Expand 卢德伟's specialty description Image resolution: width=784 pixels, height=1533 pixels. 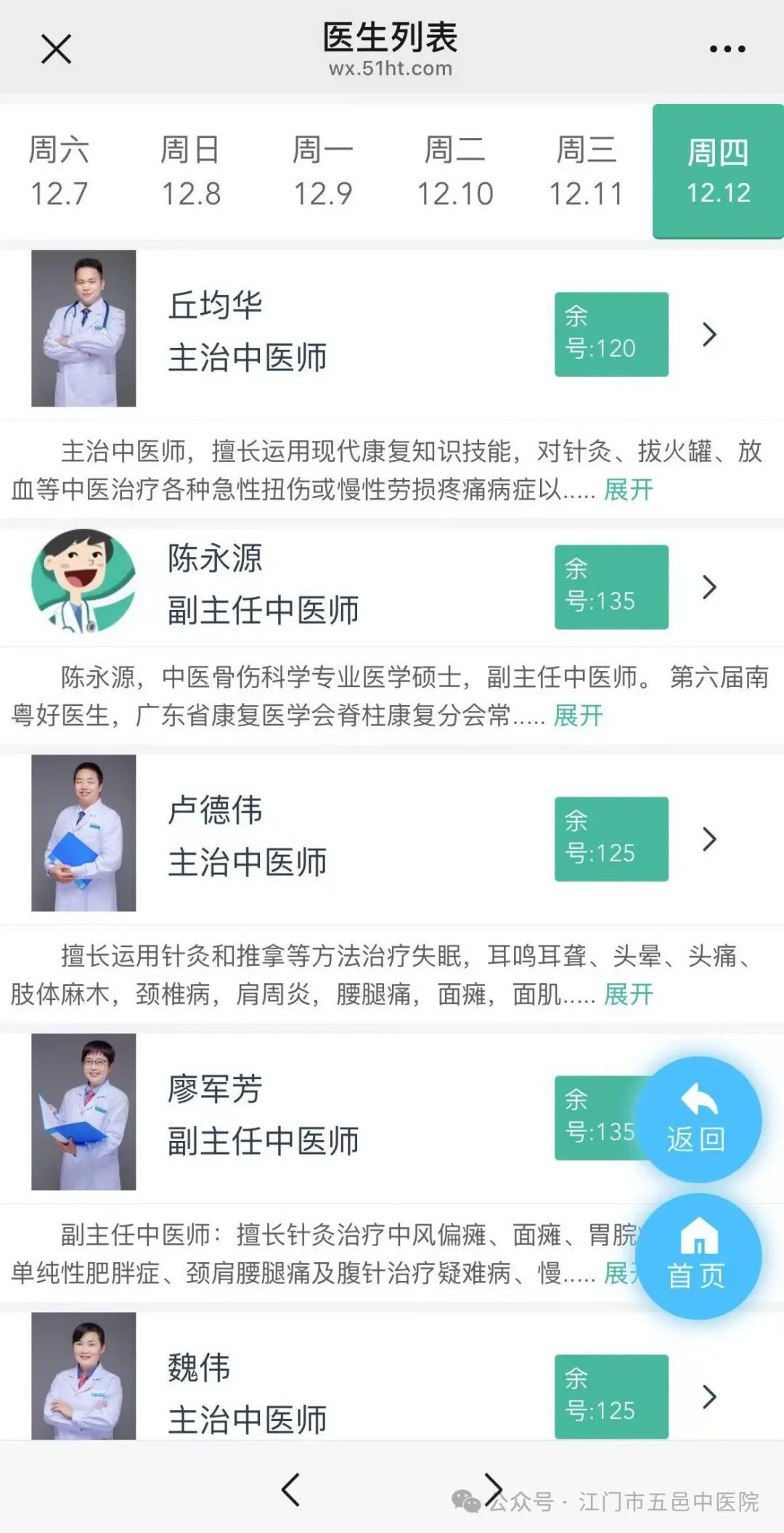coord(629,995)
